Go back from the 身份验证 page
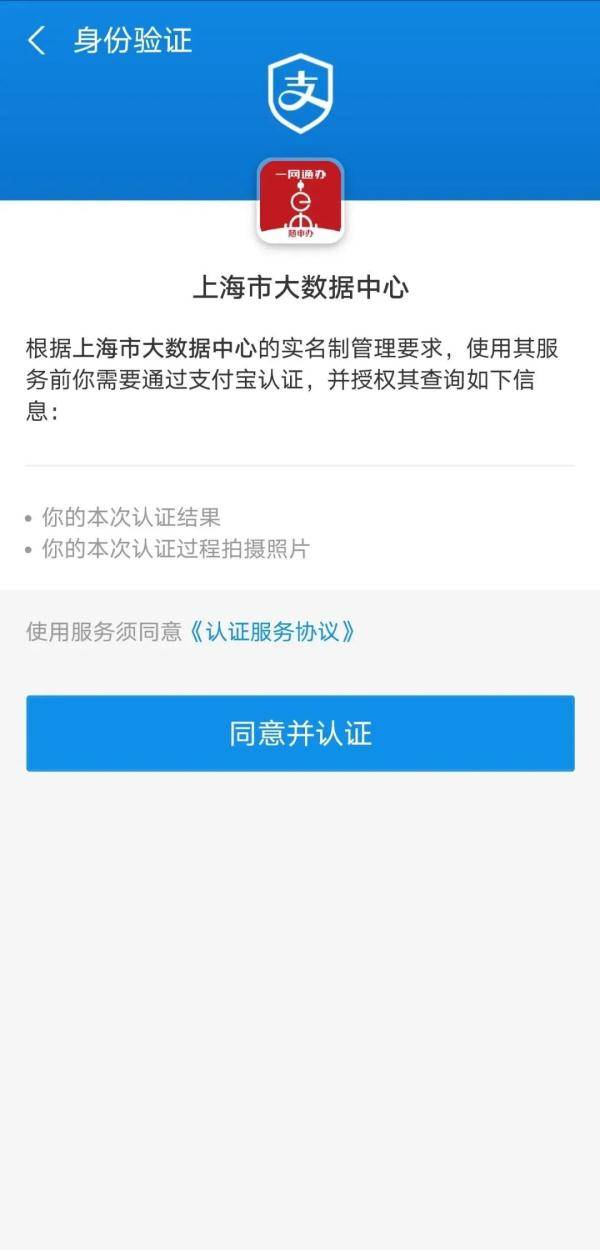This screenshot has width=600, height=1250. coord(37,42)
